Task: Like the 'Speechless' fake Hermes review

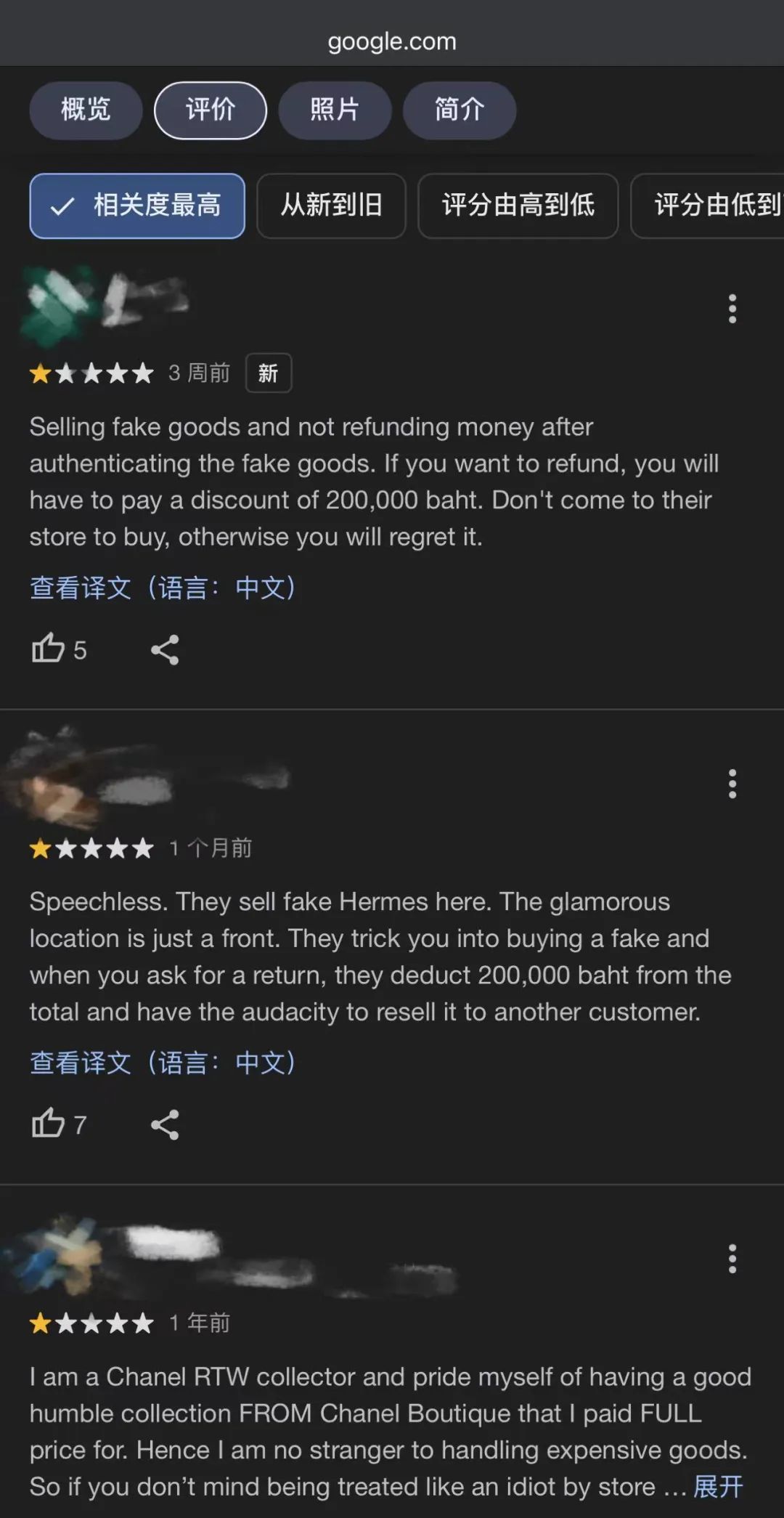Action: (49, 1124)
